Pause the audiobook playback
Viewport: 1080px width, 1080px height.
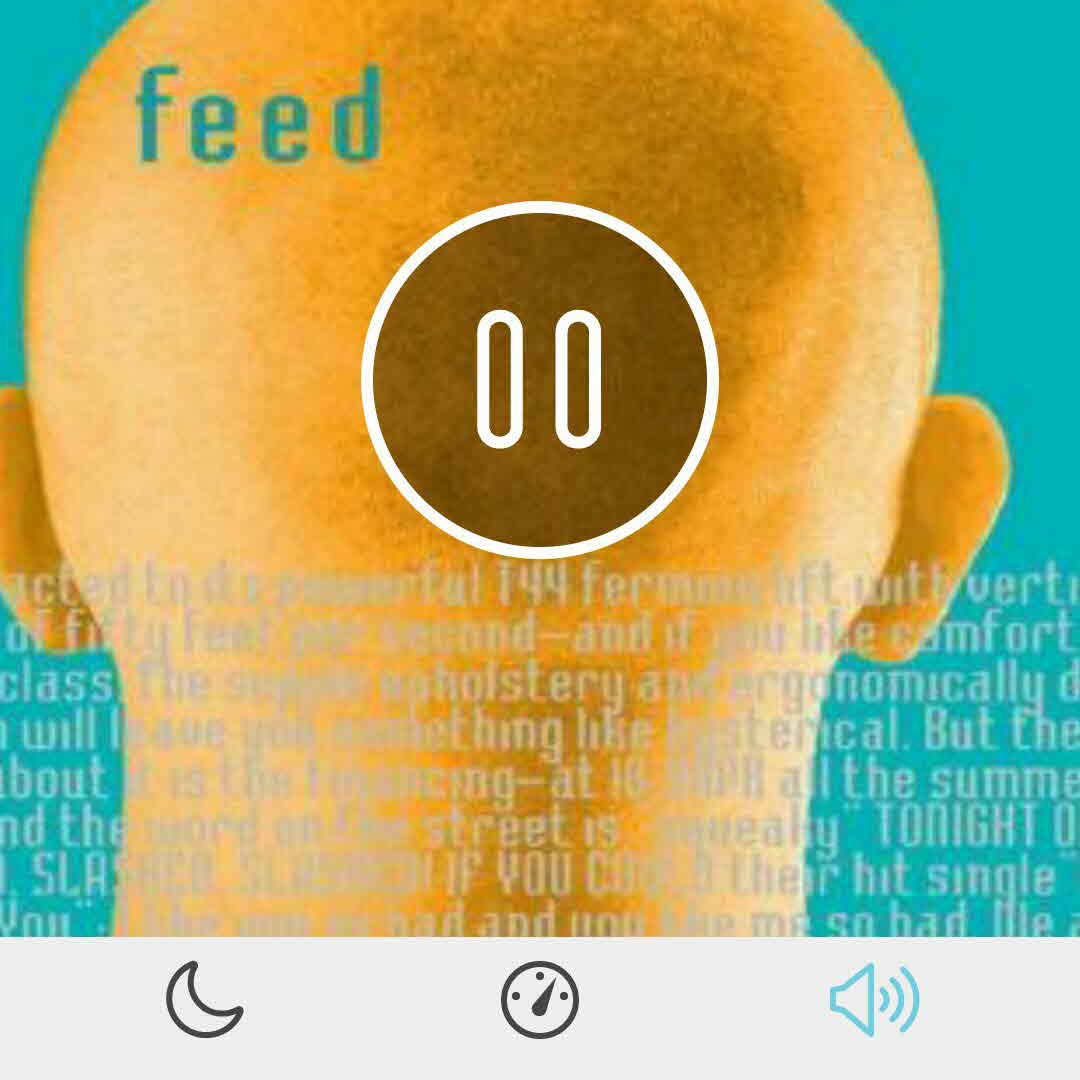(540, 379)
